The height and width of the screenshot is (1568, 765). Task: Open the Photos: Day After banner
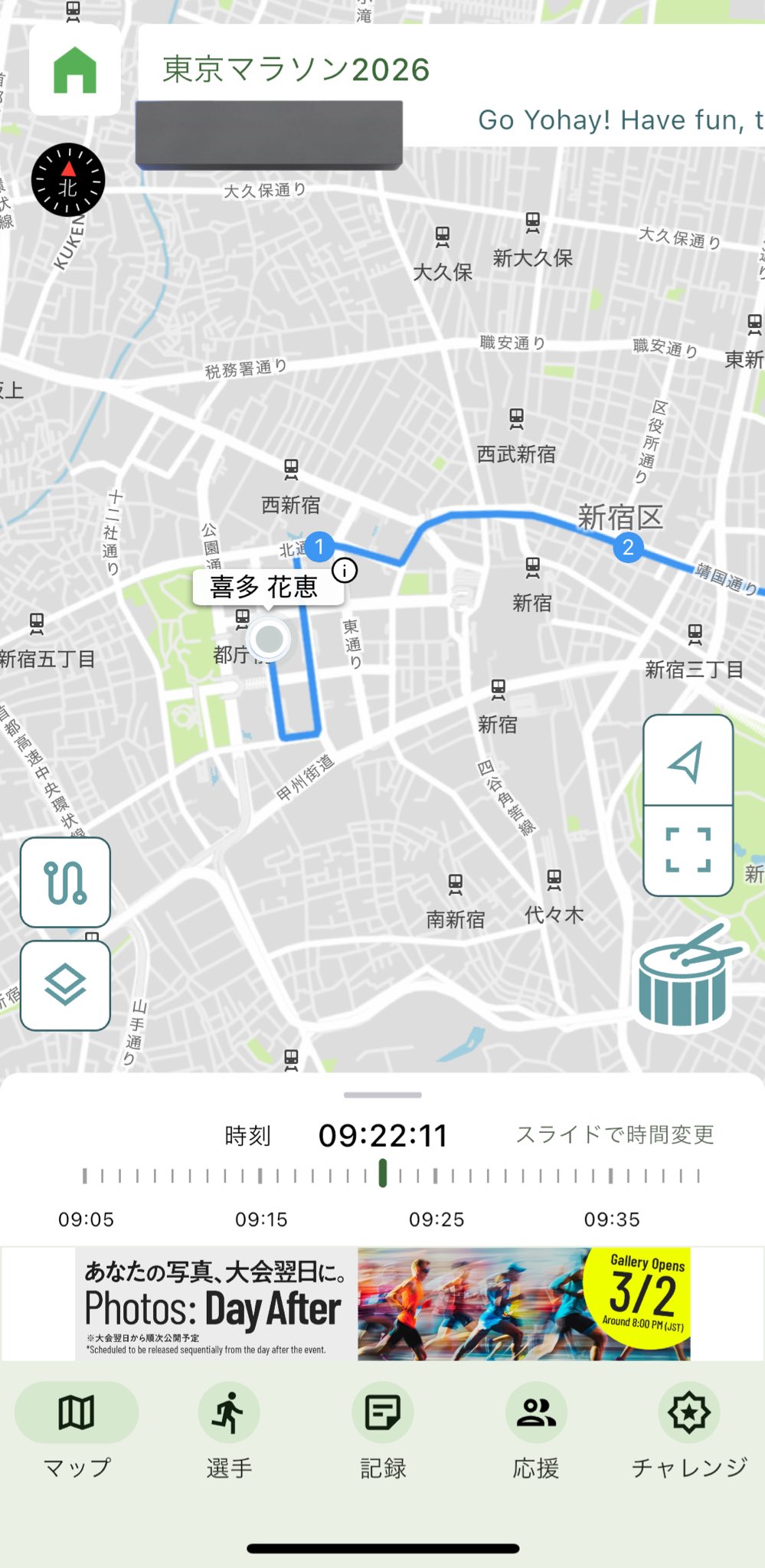coord(383,1304)
